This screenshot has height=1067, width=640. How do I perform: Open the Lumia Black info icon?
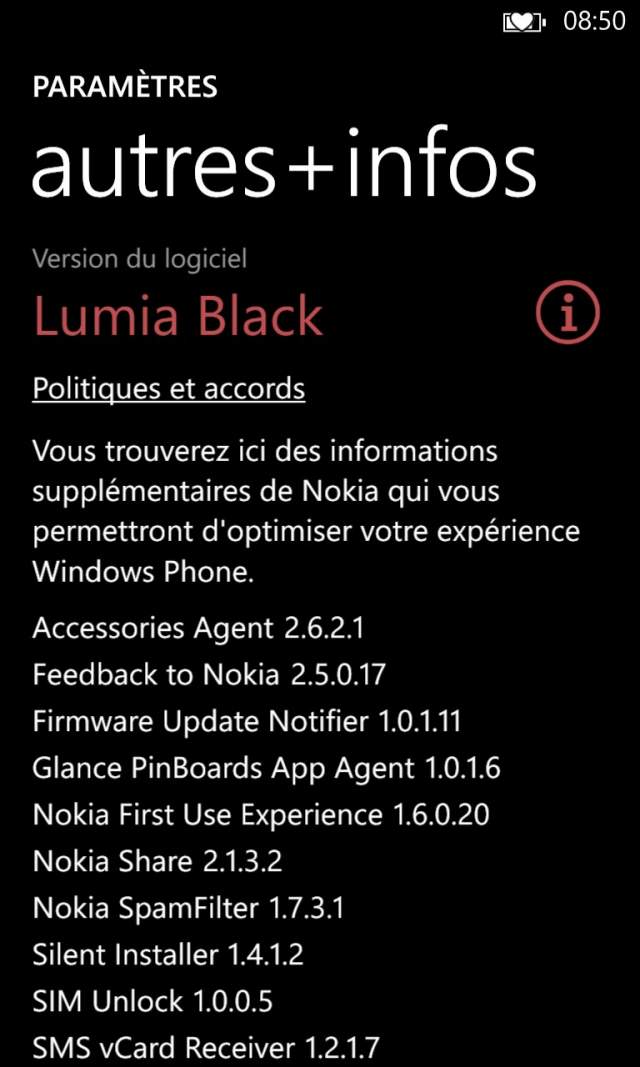point(567,314)
